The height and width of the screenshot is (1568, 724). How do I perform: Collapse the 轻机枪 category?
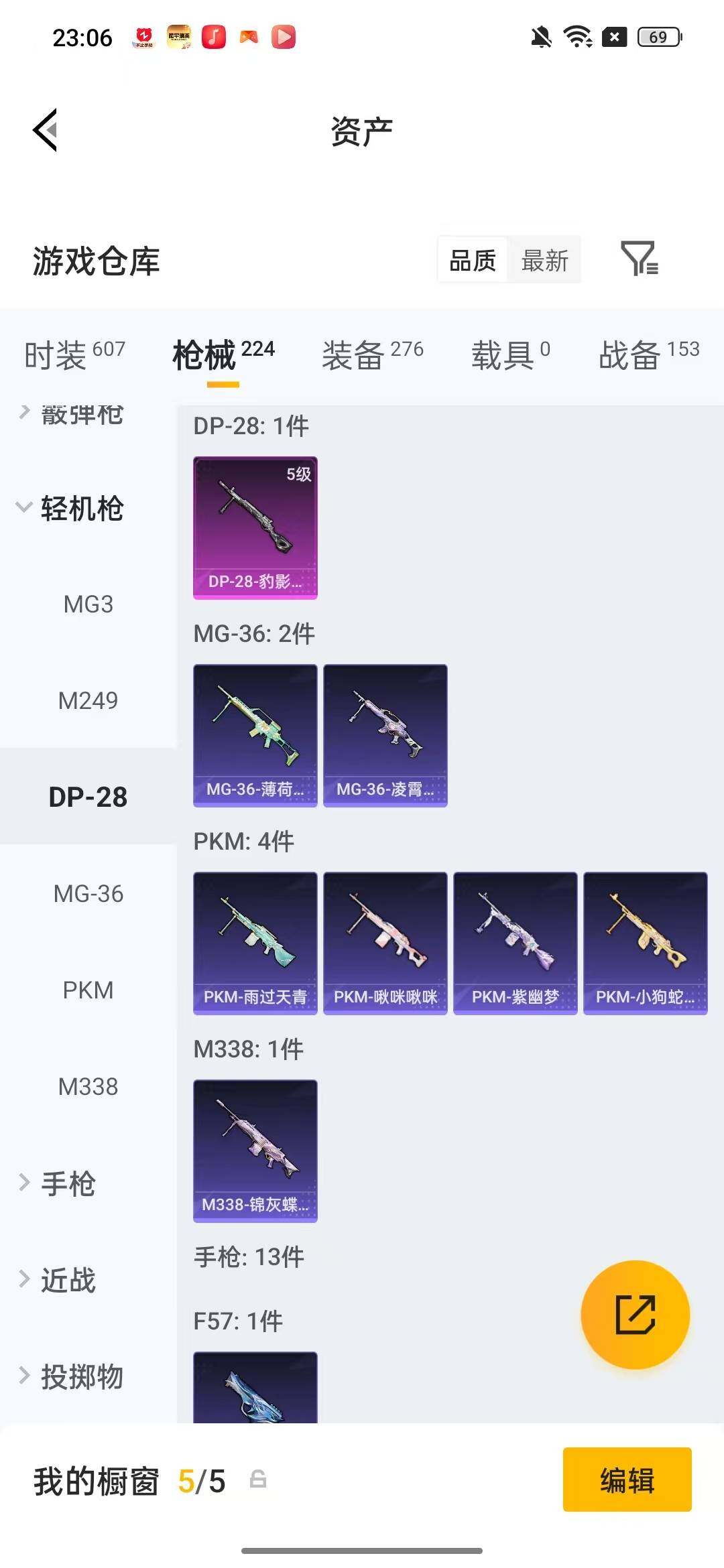pos(70,509)
